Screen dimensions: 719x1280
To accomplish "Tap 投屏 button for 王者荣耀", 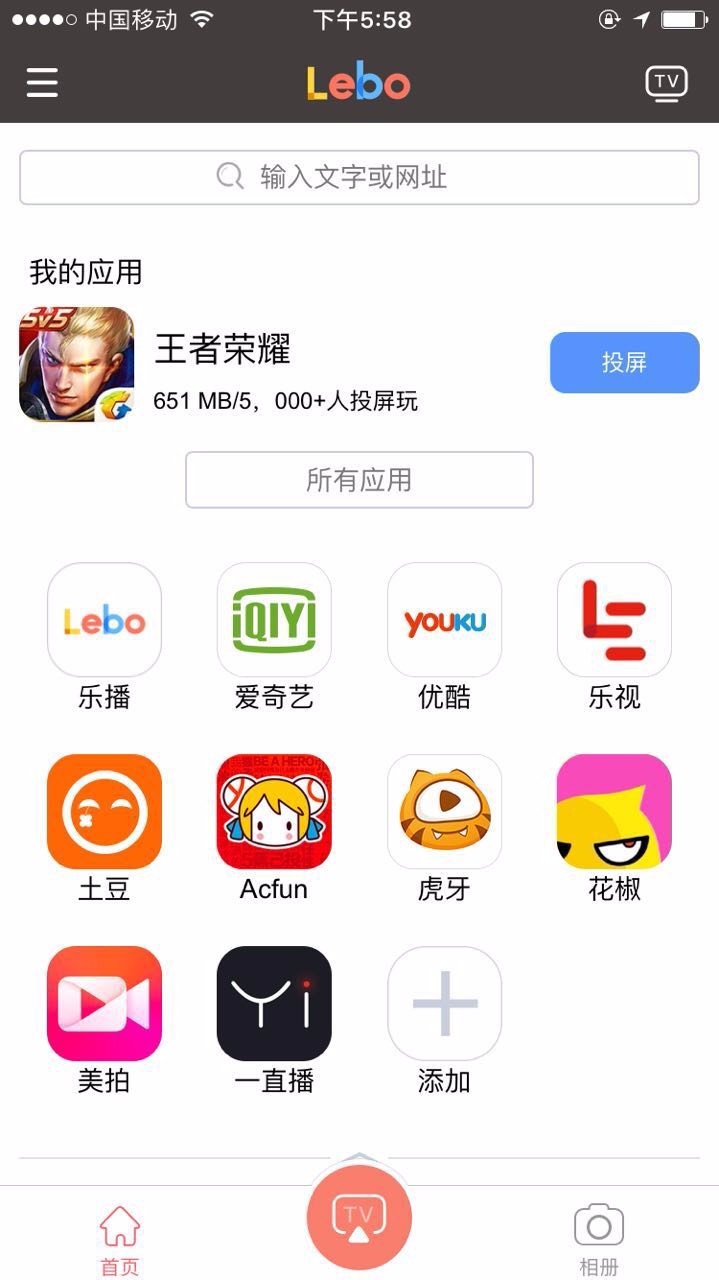I will pos(624,362).
